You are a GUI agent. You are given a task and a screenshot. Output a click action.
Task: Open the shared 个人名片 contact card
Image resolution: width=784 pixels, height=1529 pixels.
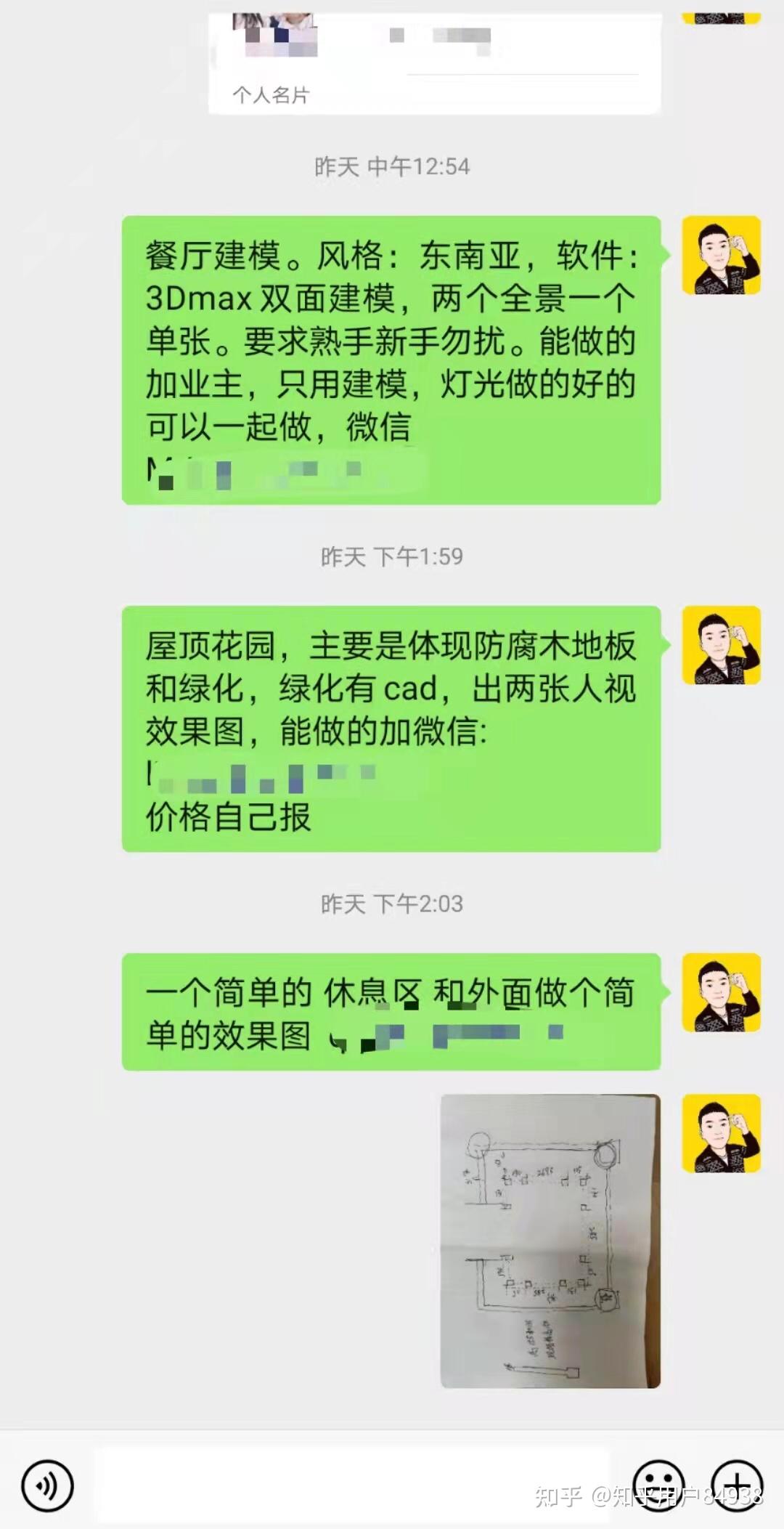coord(434,62)
